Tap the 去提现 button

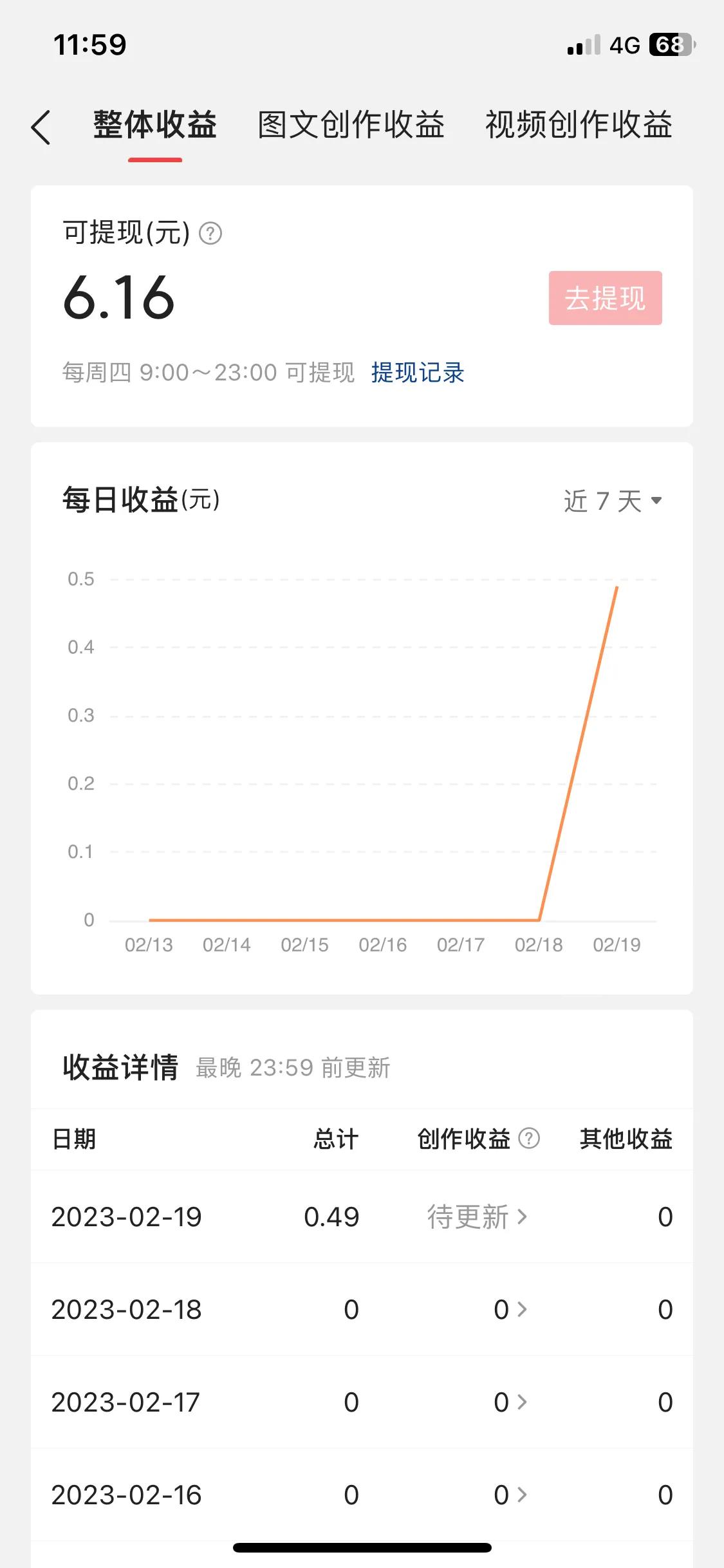point(605,298)
